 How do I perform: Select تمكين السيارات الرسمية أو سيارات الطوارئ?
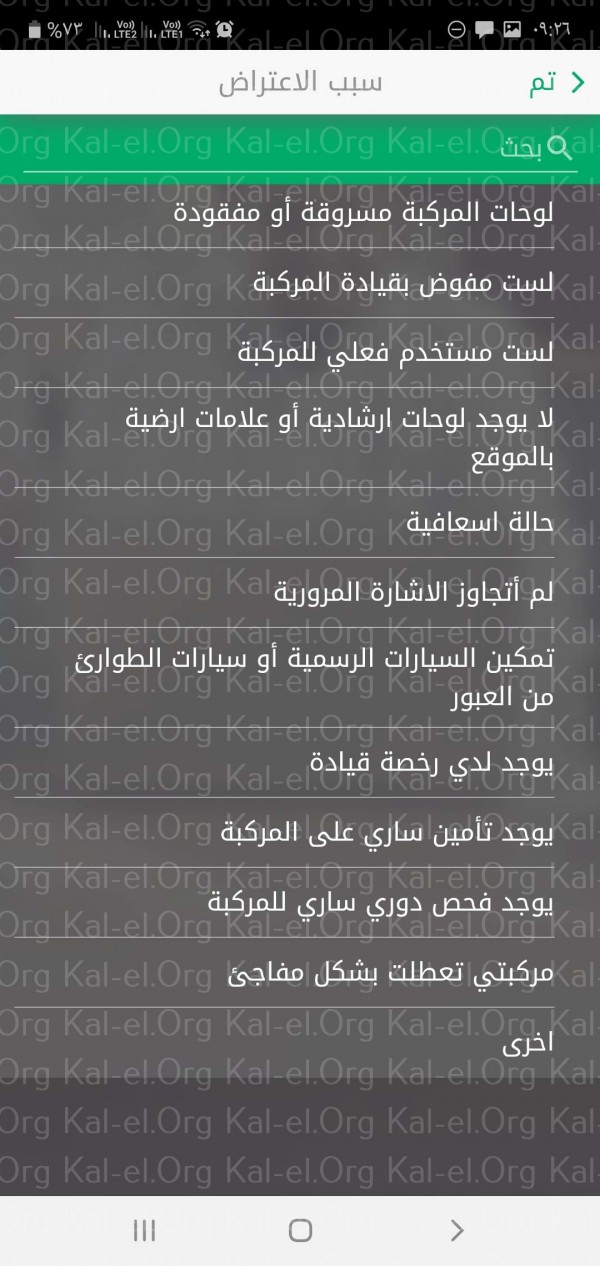point(314,677)
